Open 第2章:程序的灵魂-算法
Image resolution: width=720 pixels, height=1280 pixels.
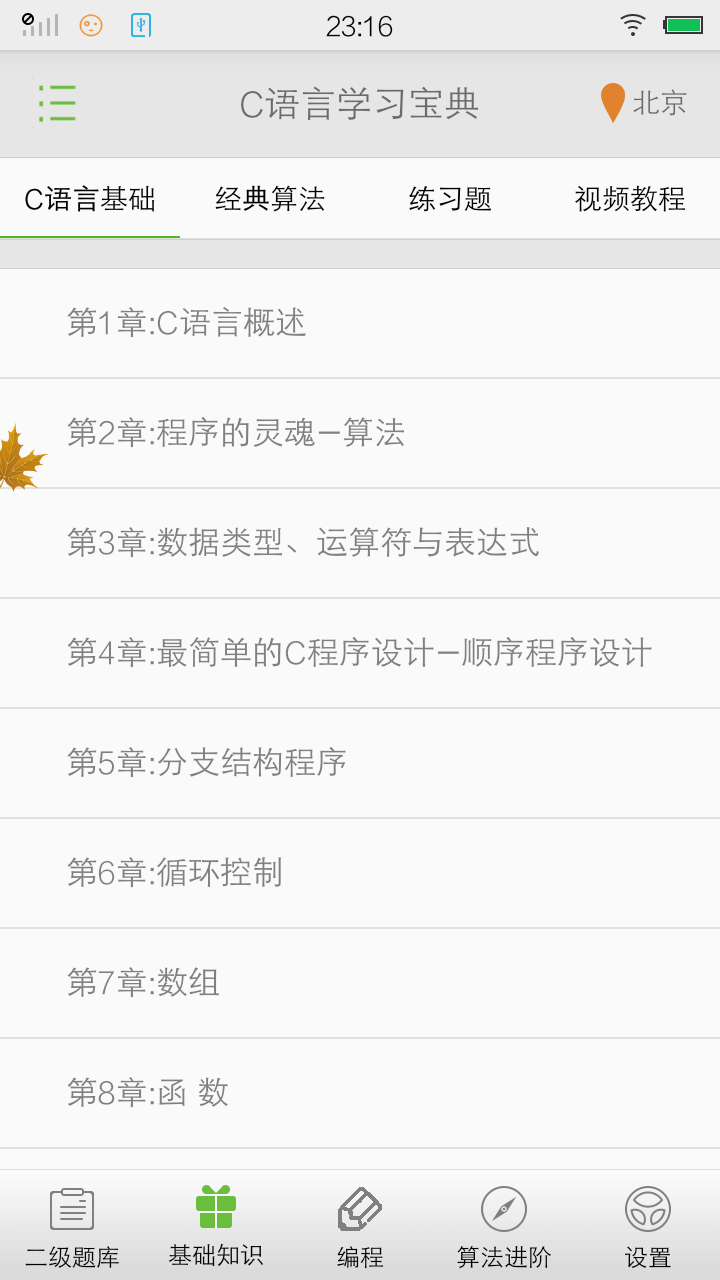[x=360, y=433]
